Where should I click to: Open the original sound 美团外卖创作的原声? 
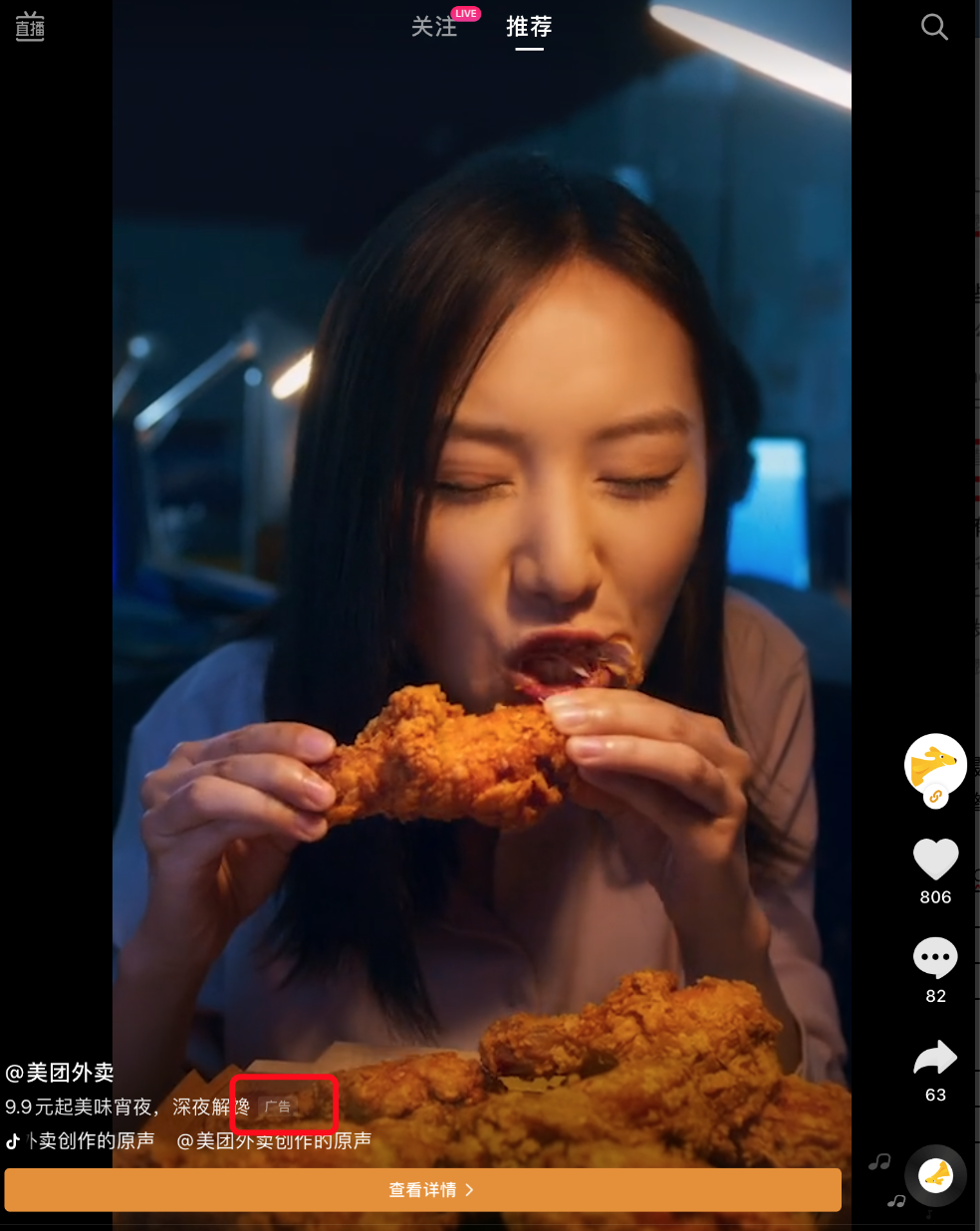coord(273,1140)
